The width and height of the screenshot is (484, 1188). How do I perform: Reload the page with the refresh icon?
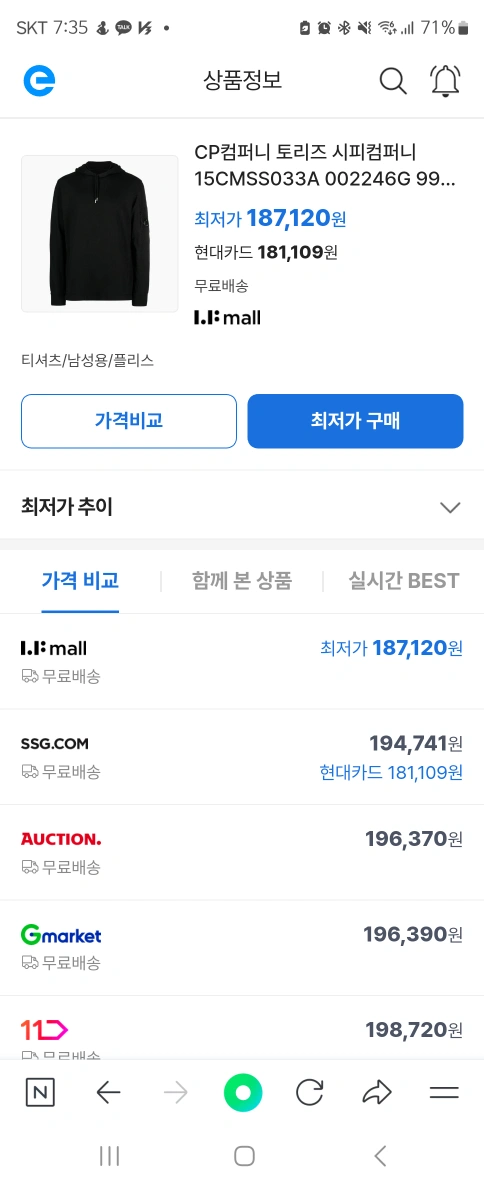tap(309, 1093)
